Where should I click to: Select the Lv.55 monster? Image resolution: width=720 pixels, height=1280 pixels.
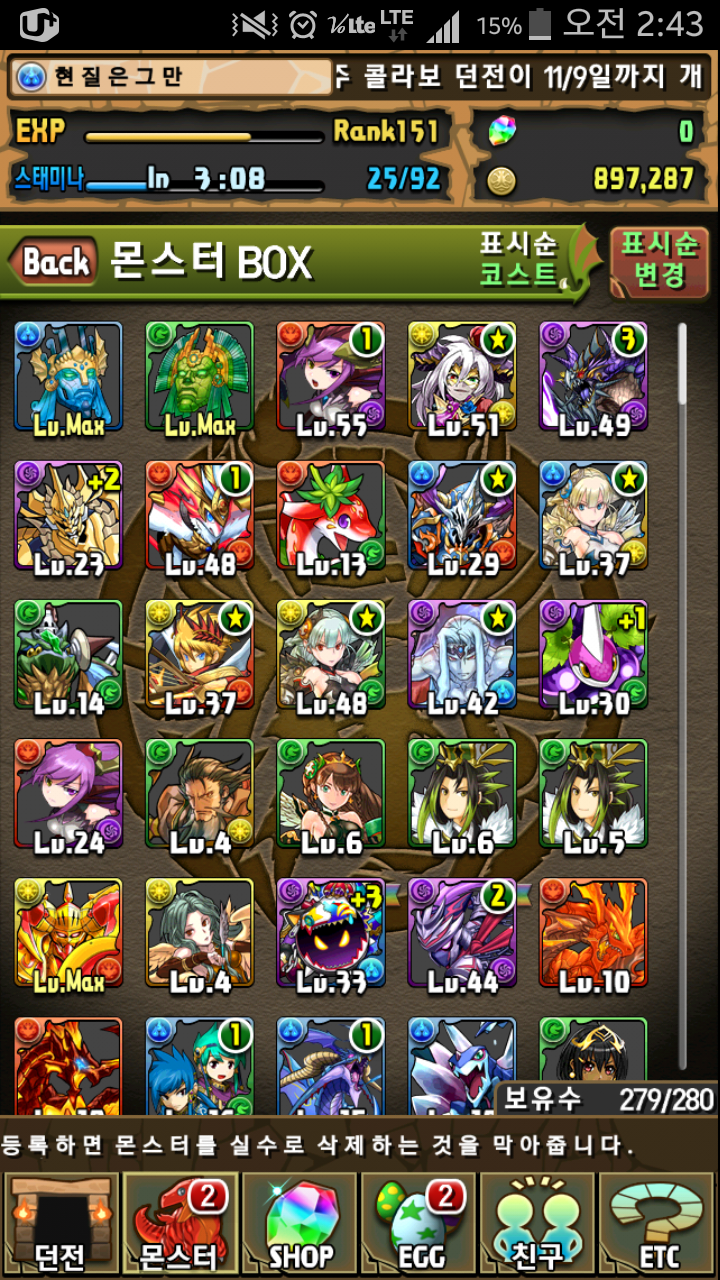pyautogui.click(x=331, y=376)
